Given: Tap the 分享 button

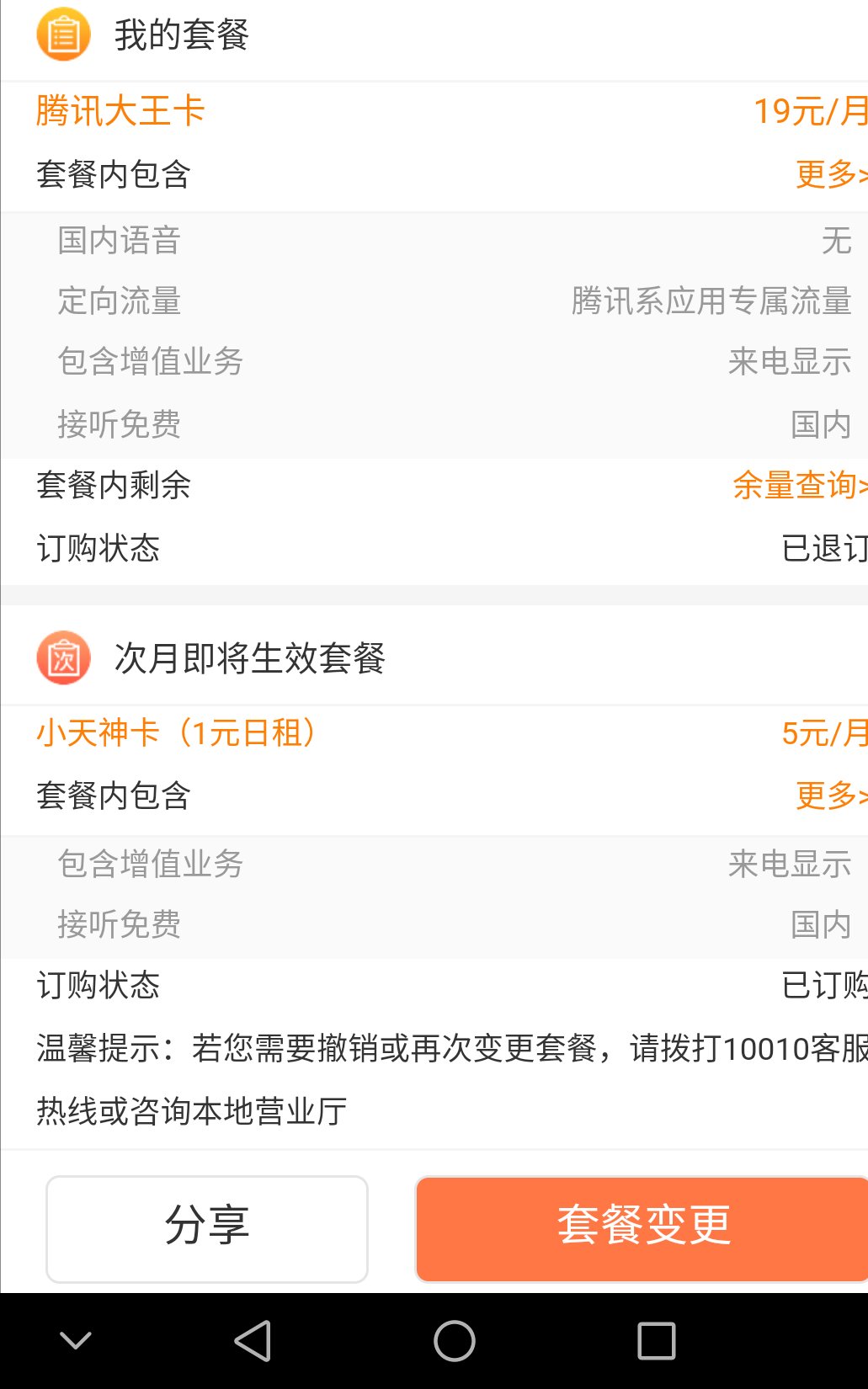Looking at the screenshot, I should (207, 1228).
